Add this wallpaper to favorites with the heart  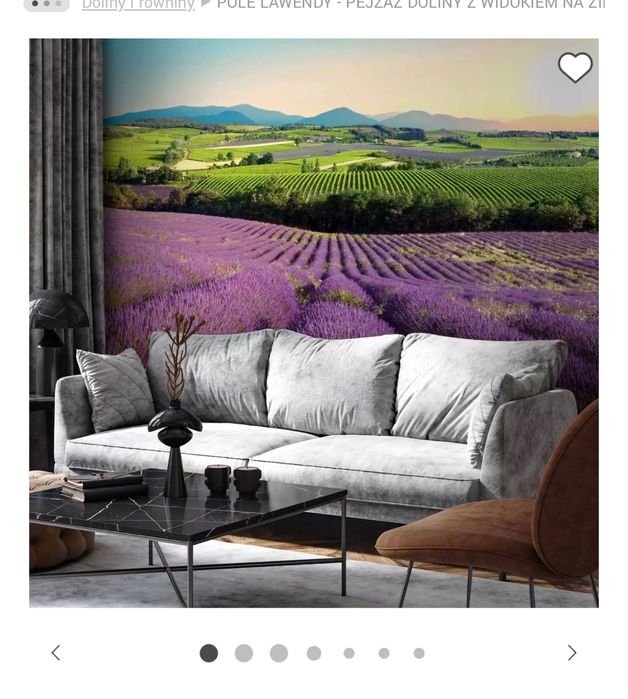click(575, 68)
